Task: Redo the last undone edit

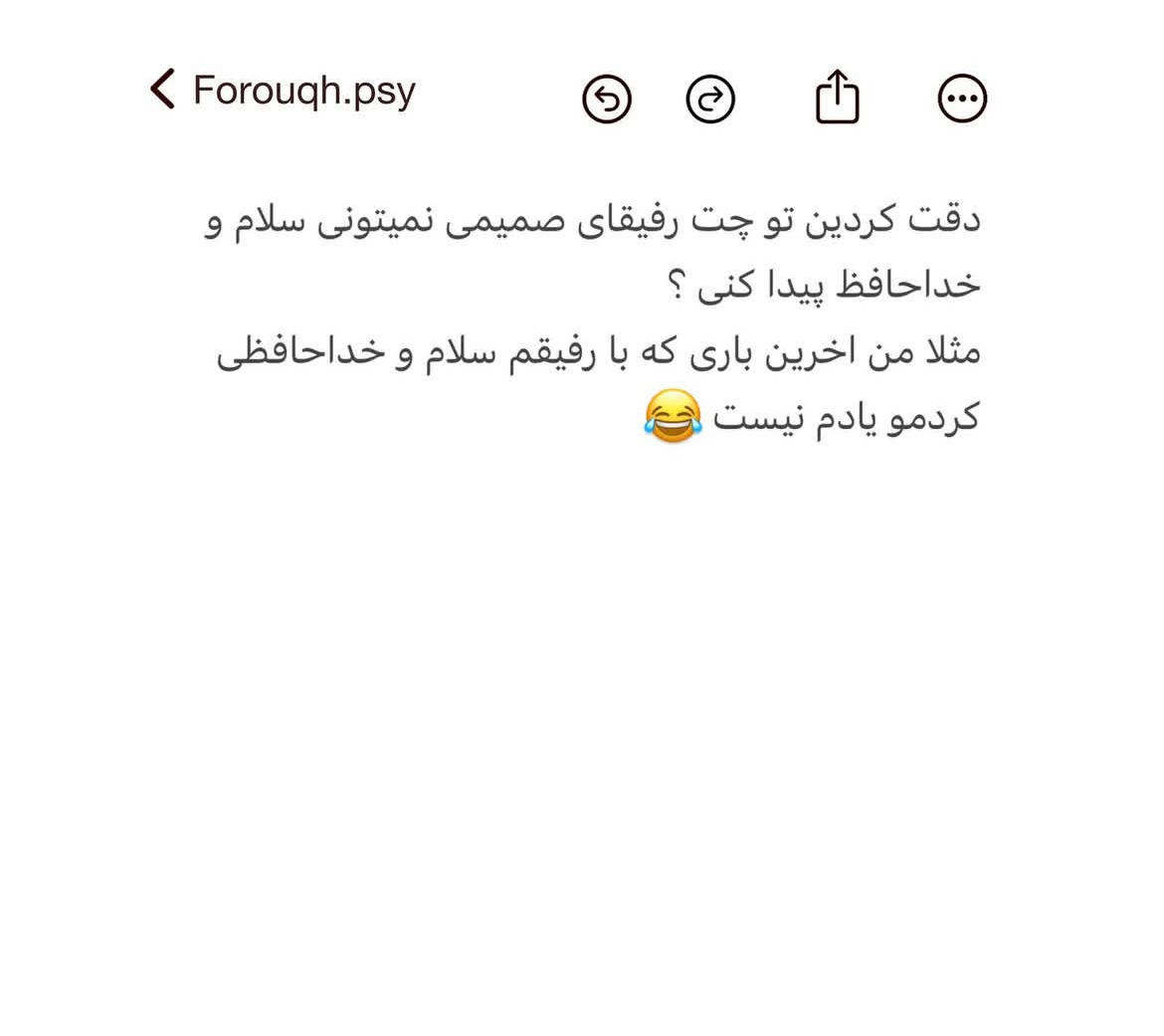Action: tap(710, 99)
